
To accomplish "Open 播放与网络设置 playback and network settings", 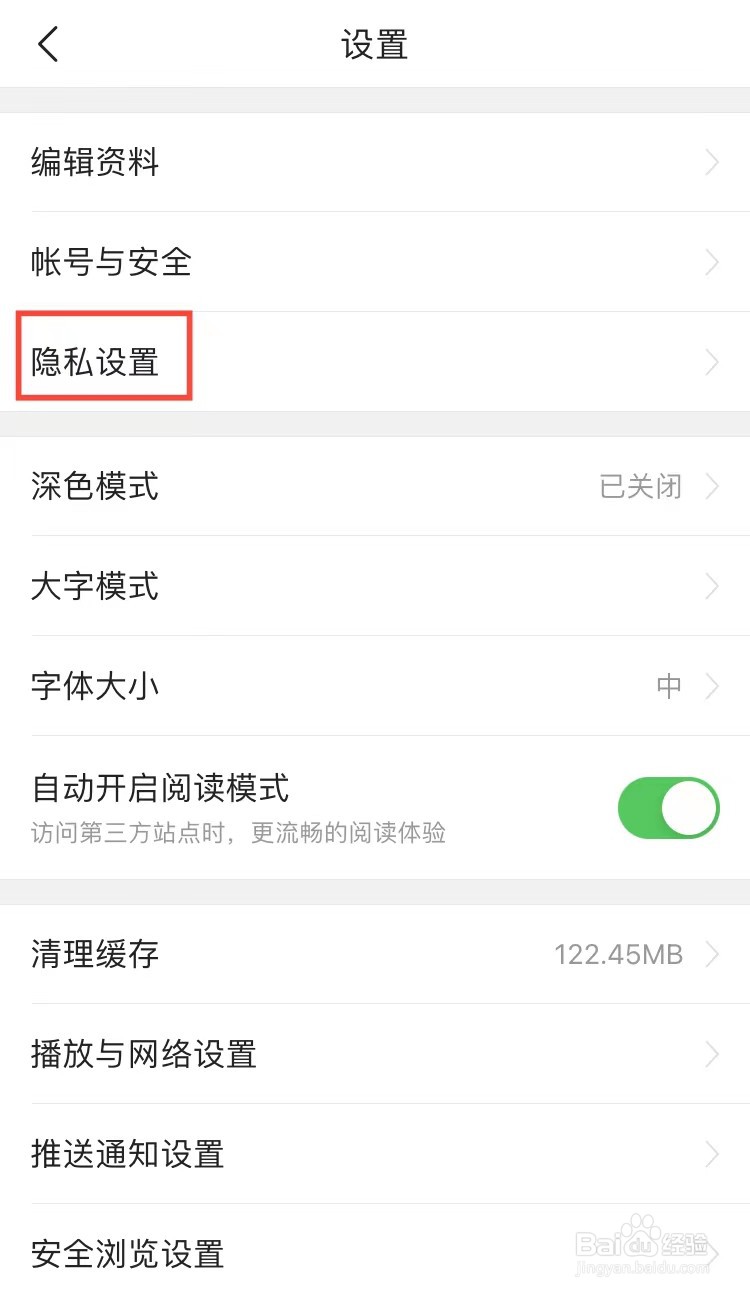I will click(144, 1054).
